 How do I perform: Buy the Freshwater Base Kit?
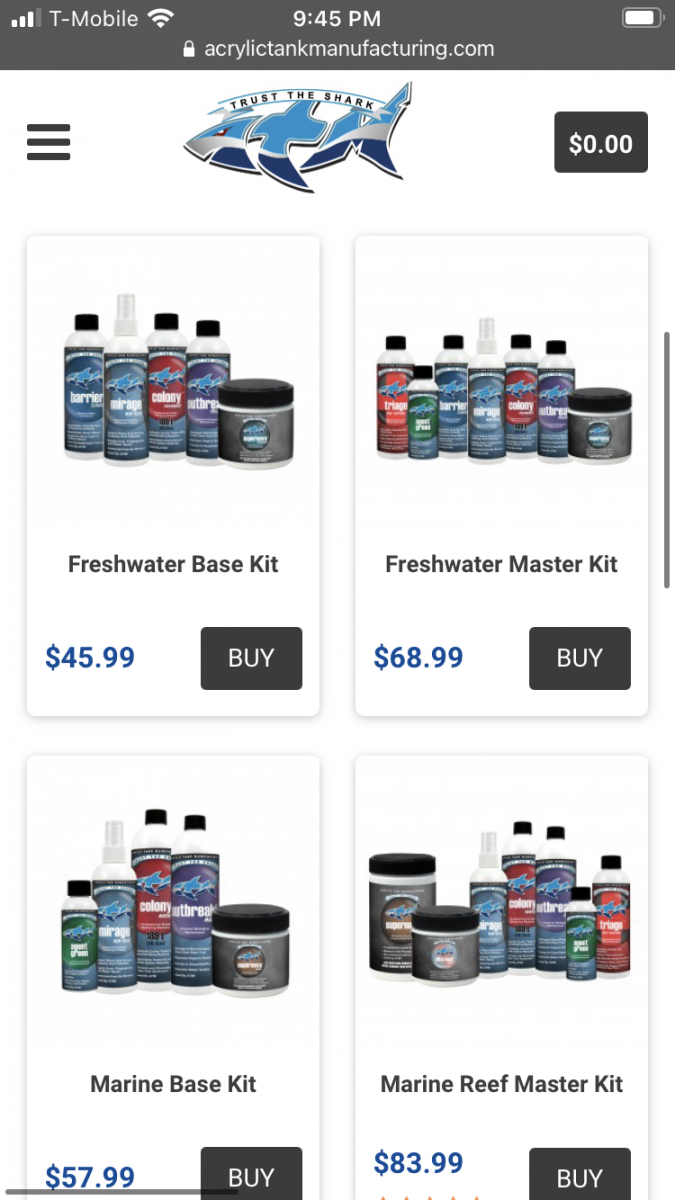point(251,658)
